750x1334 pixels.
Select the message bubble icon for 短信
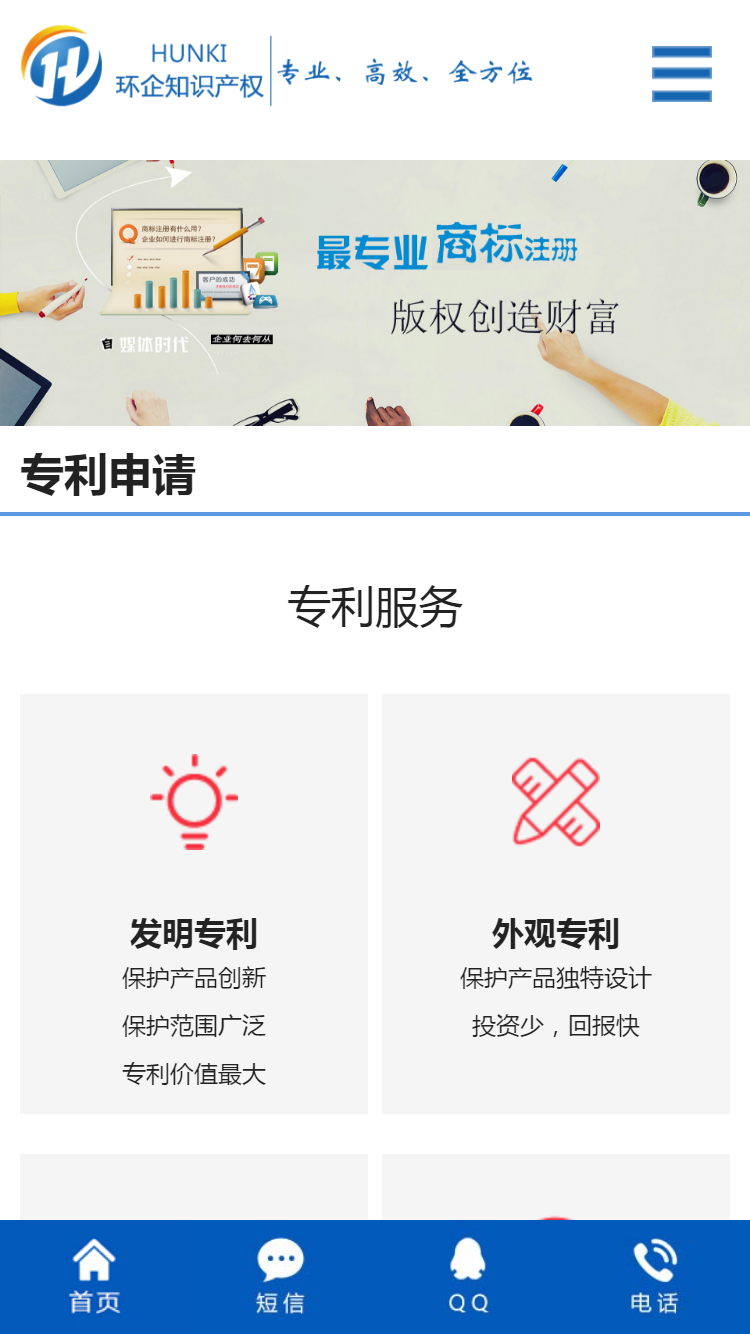point(280,1258)
